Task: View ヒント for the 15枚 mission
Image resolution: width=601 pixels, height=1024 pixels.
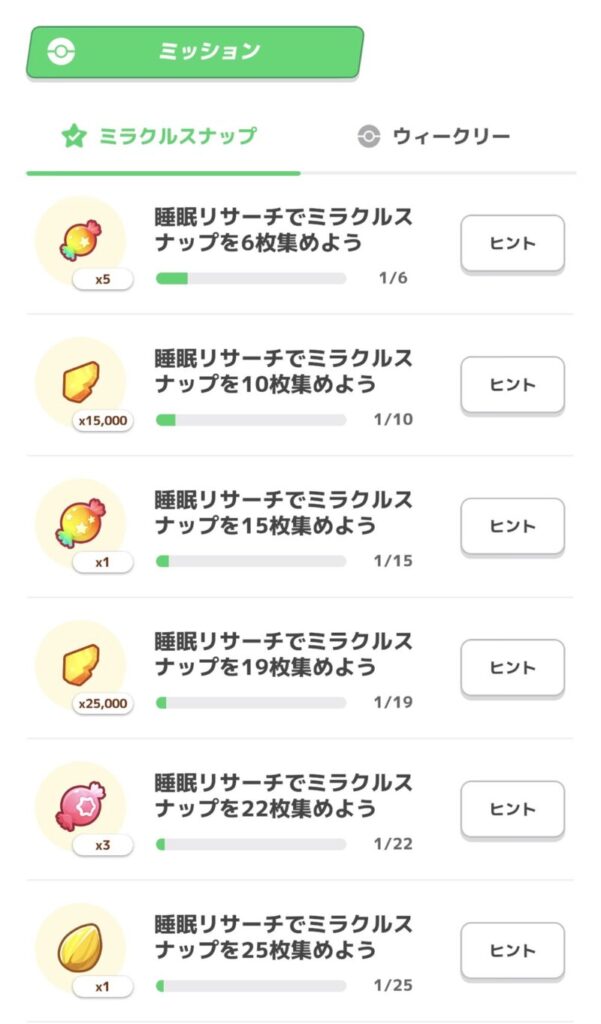Action: [512, 526]
